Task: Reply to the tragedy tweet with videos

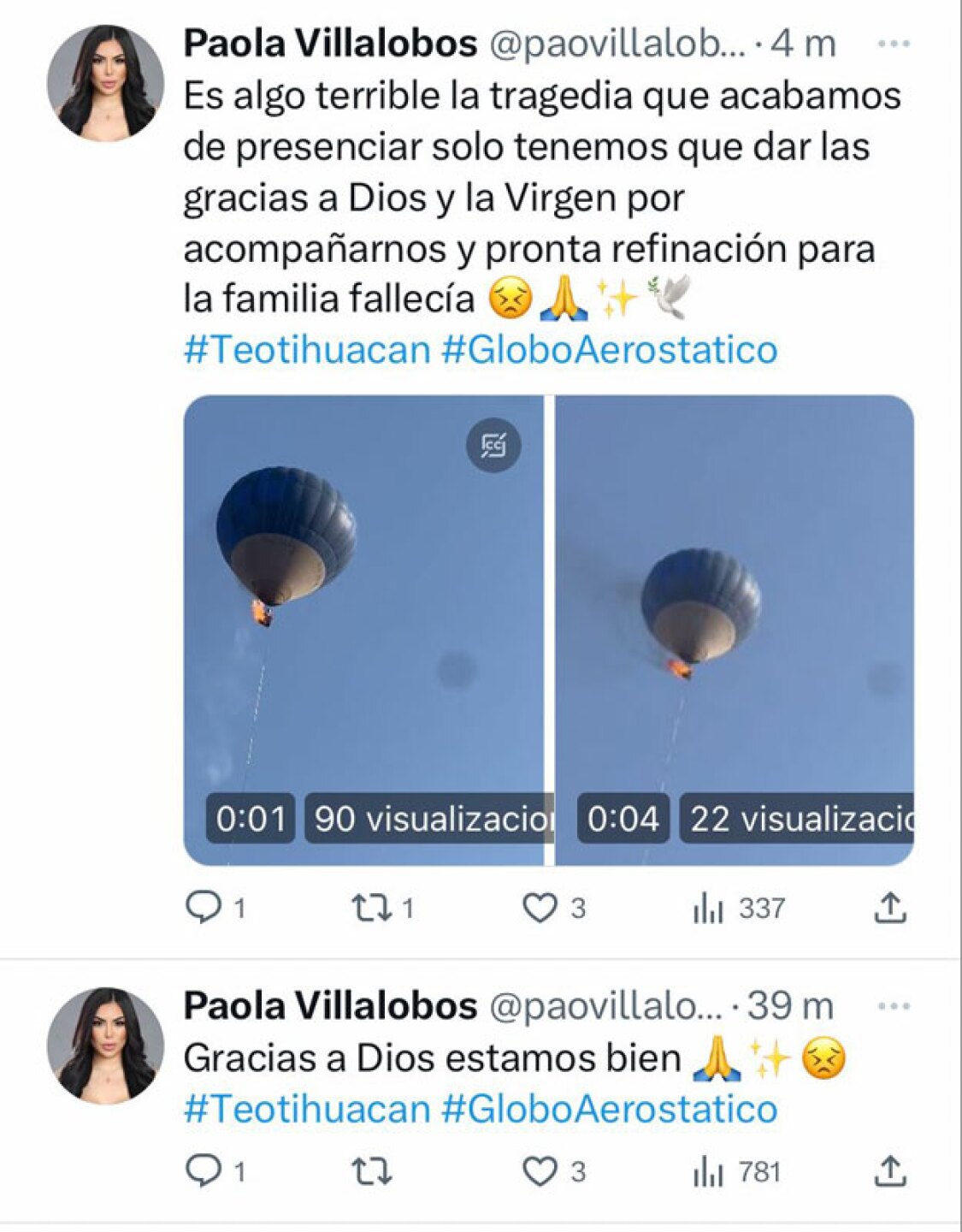Action: click(x=204, y=907)
